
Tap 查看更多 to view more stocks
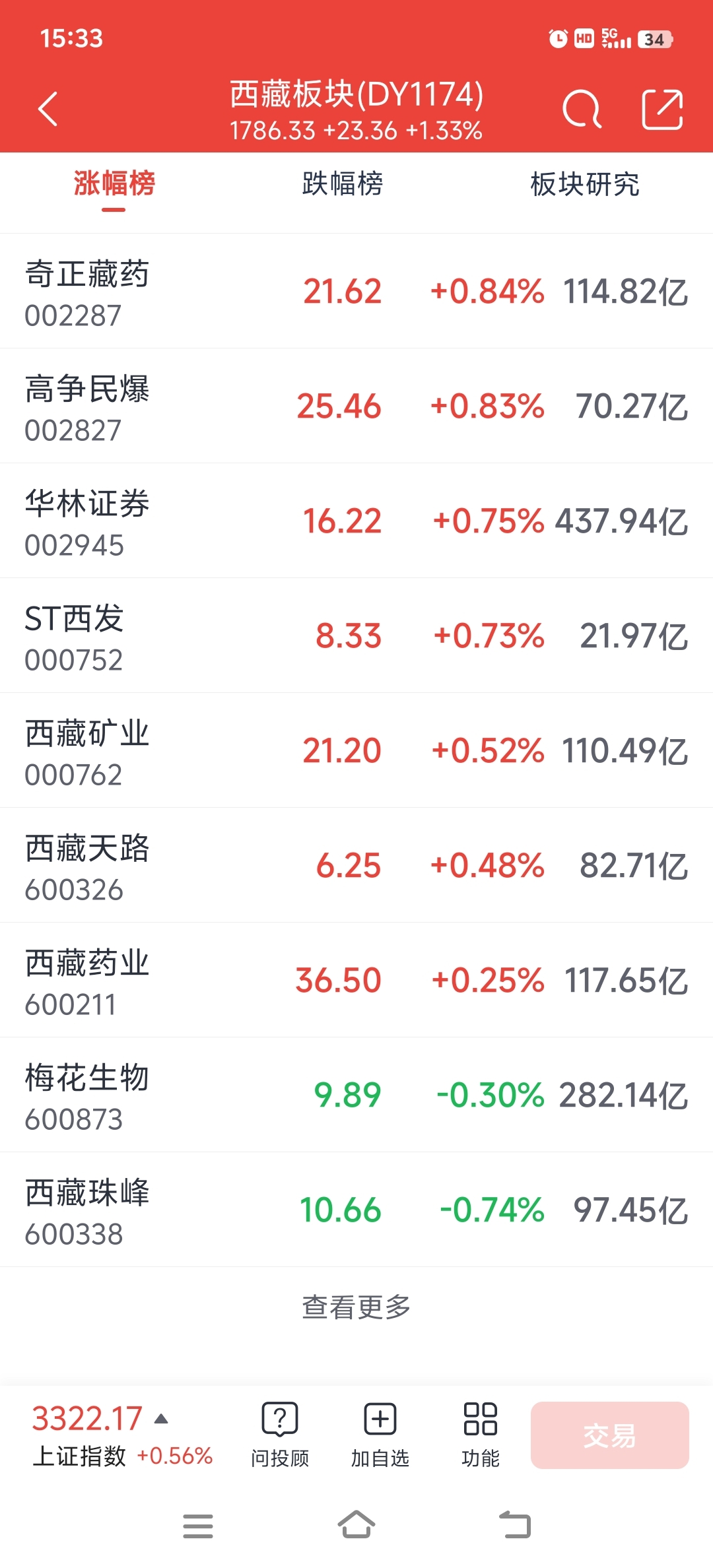pos(356,1307)
